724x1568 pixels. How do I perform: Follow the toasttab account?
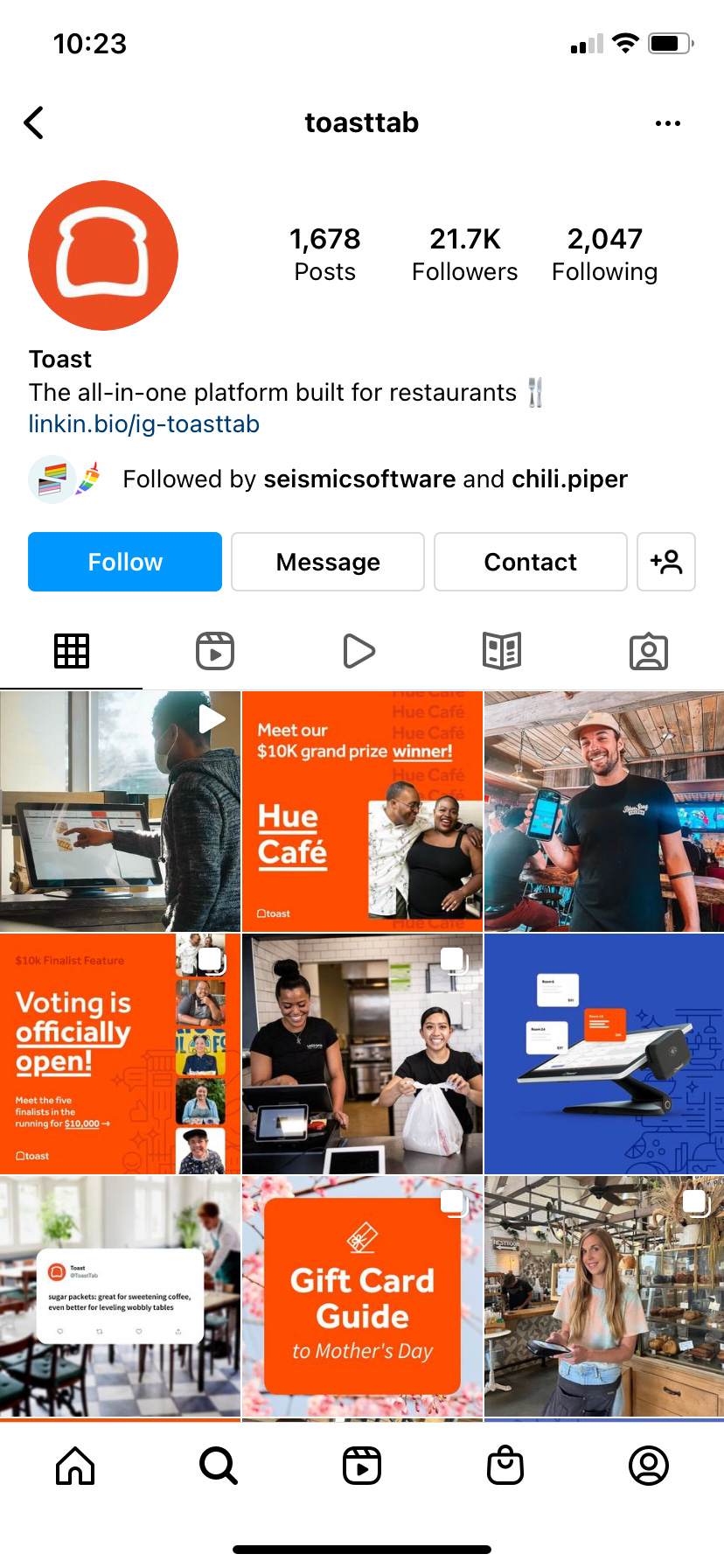tap(125, 562)
